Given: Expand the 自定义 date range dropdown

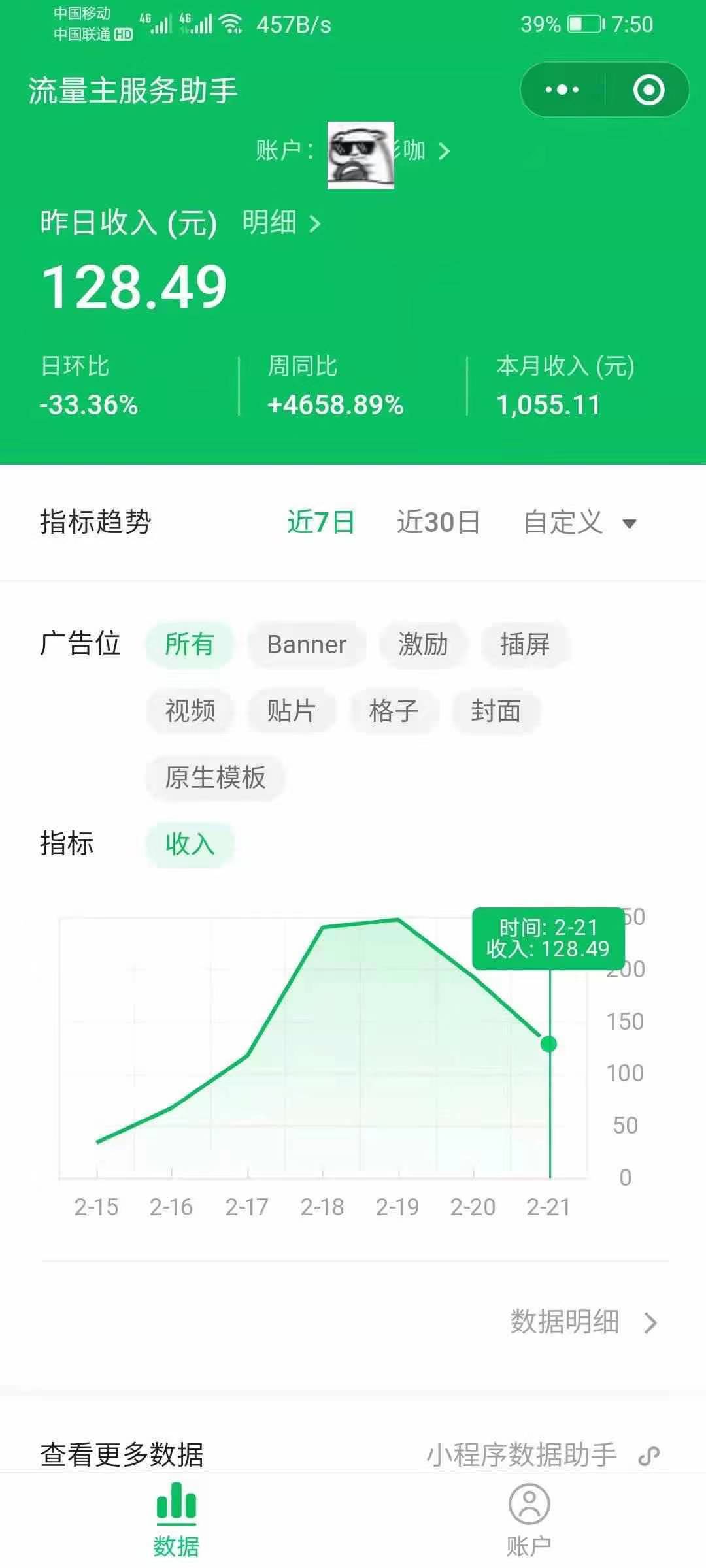Looking at the screenshot, I should point(579,523).
